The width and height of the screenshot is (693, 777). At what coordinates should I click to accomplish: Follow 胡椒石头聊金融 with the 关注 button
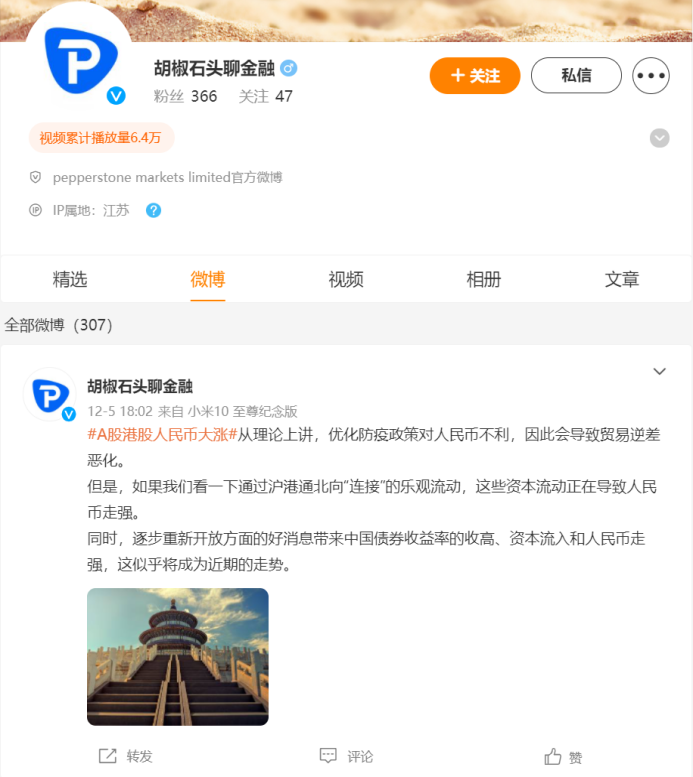click(x=475, y=76)
